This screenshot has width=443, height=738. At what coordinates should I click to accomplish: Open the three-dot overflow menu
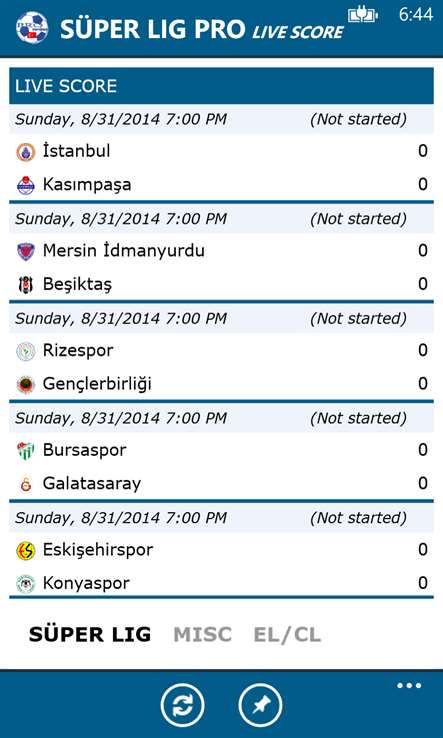click(409, 686)
